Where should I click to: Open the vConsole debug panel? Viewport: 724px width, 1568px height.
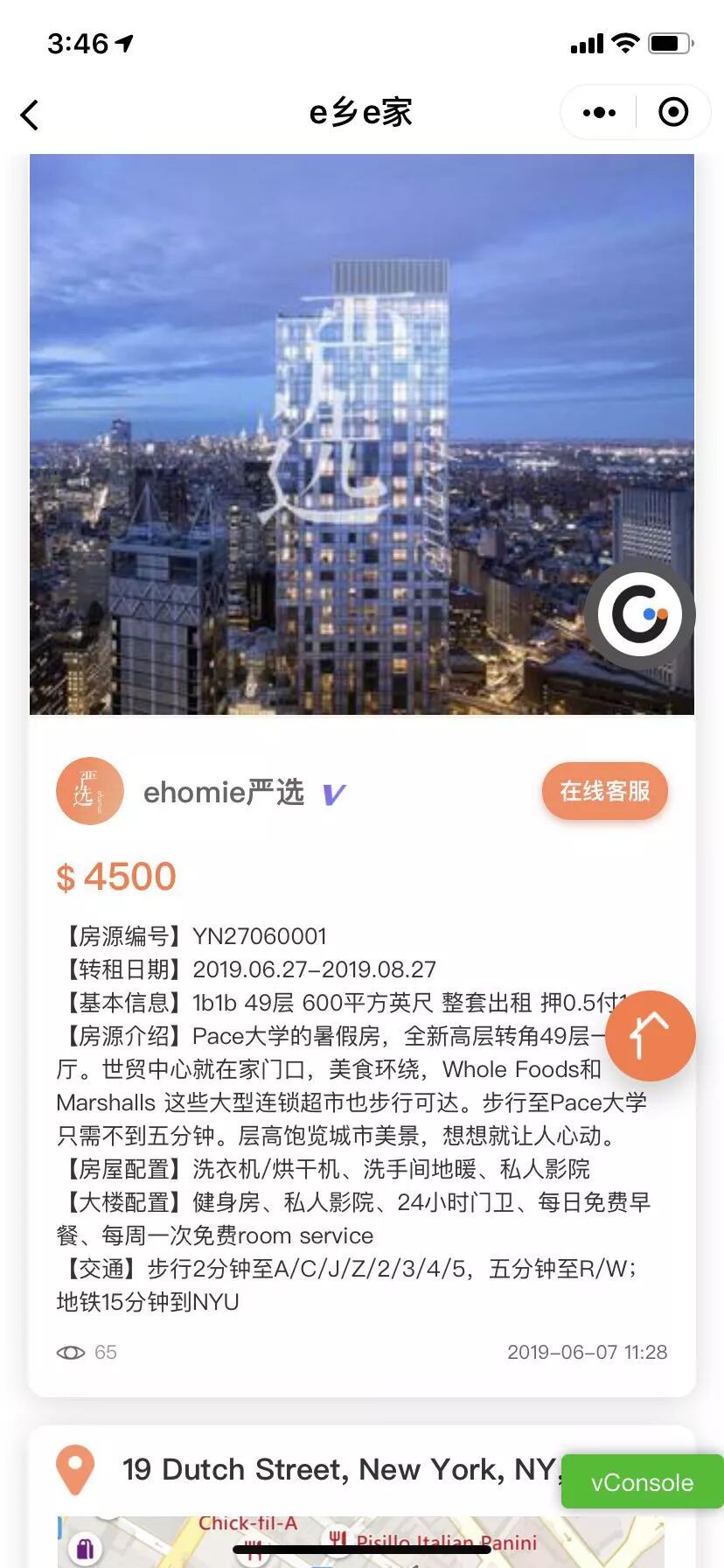click(642, 1482)
